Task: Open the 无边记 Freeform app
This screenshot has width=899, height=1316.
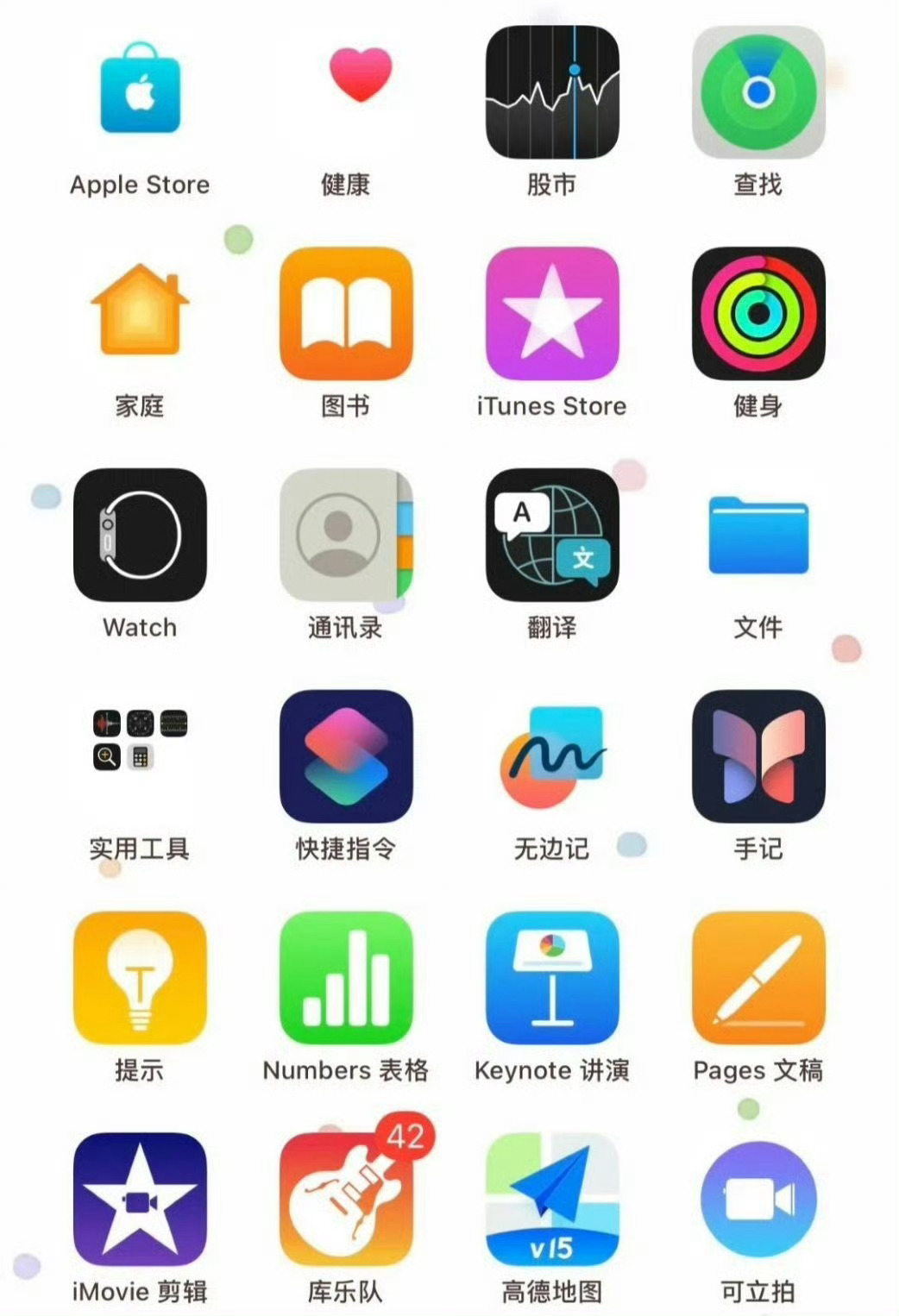Action: [x=551, y=756]
